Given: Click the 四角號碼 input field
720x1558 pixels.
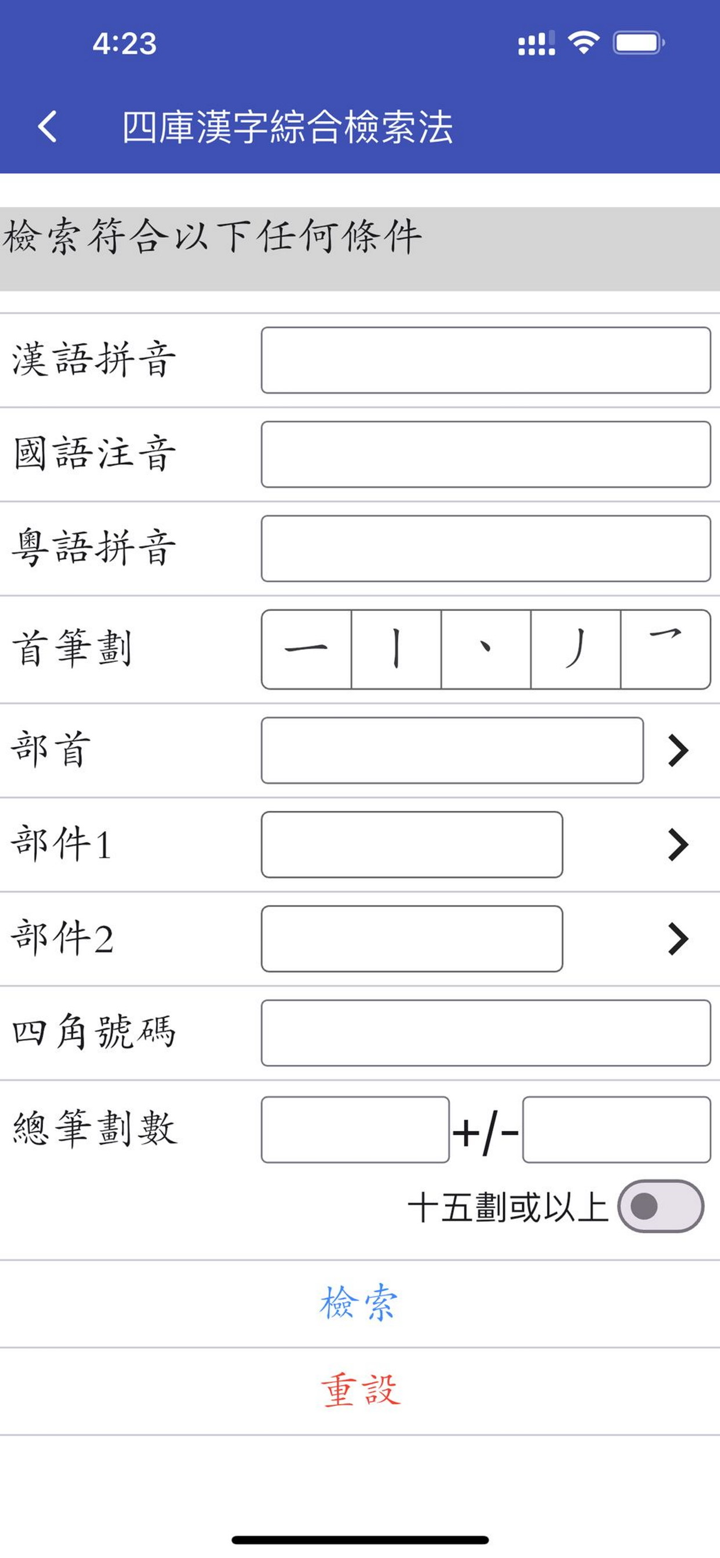Looking at the screenshot, I should tap(485, 1033).
